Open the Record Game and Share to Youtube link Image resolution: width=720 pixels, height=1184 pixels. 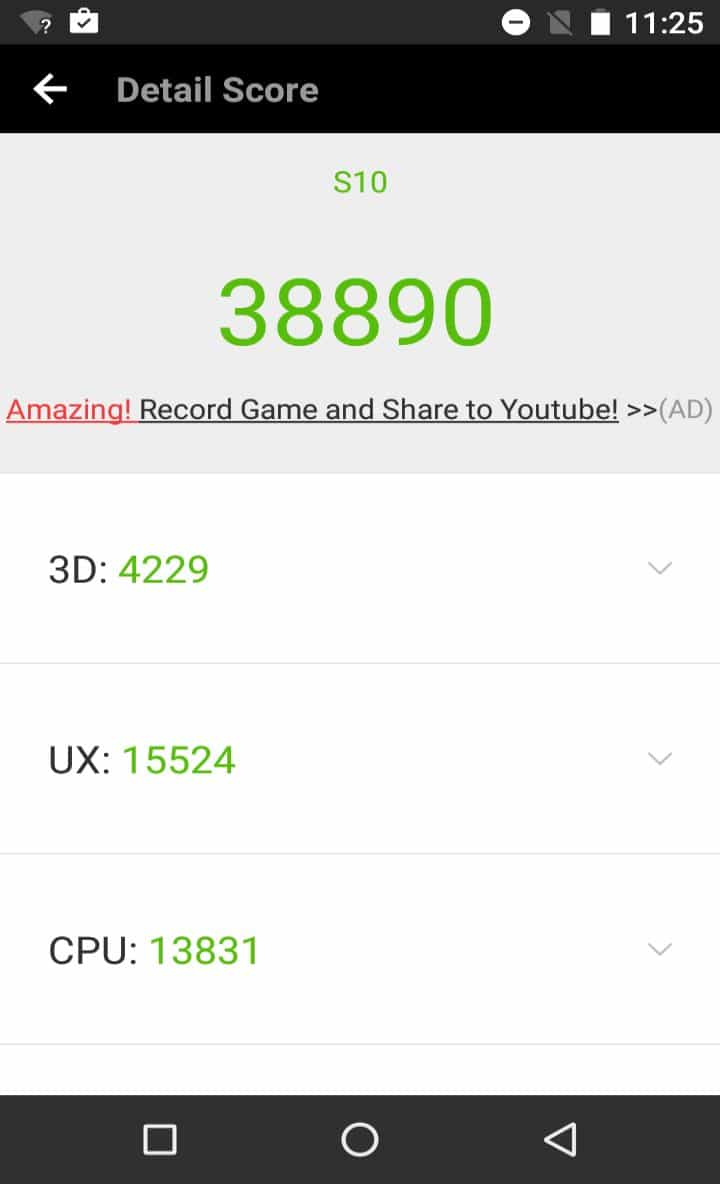click(x=378, y=409)
